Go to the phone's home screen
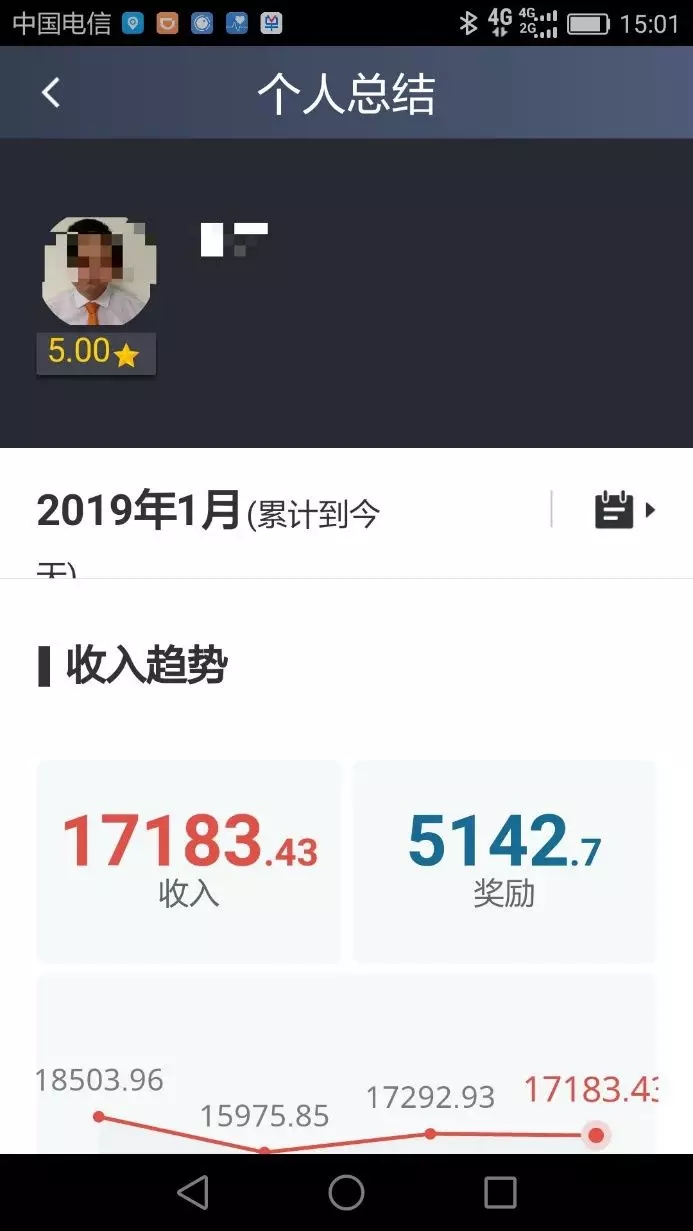Screen dimensions: 693x1231 point(346,1192)
